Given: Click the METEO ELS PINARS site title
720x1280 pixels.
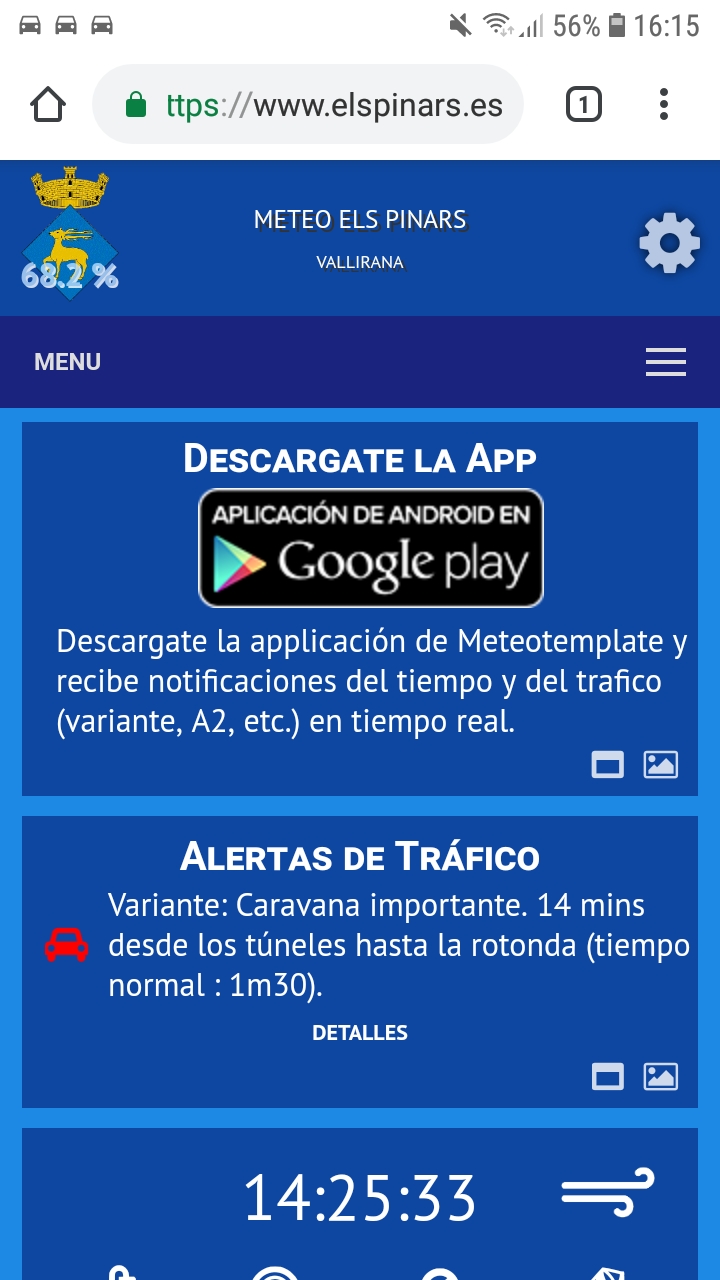Looking at the screenshot, I should (361, 218).
